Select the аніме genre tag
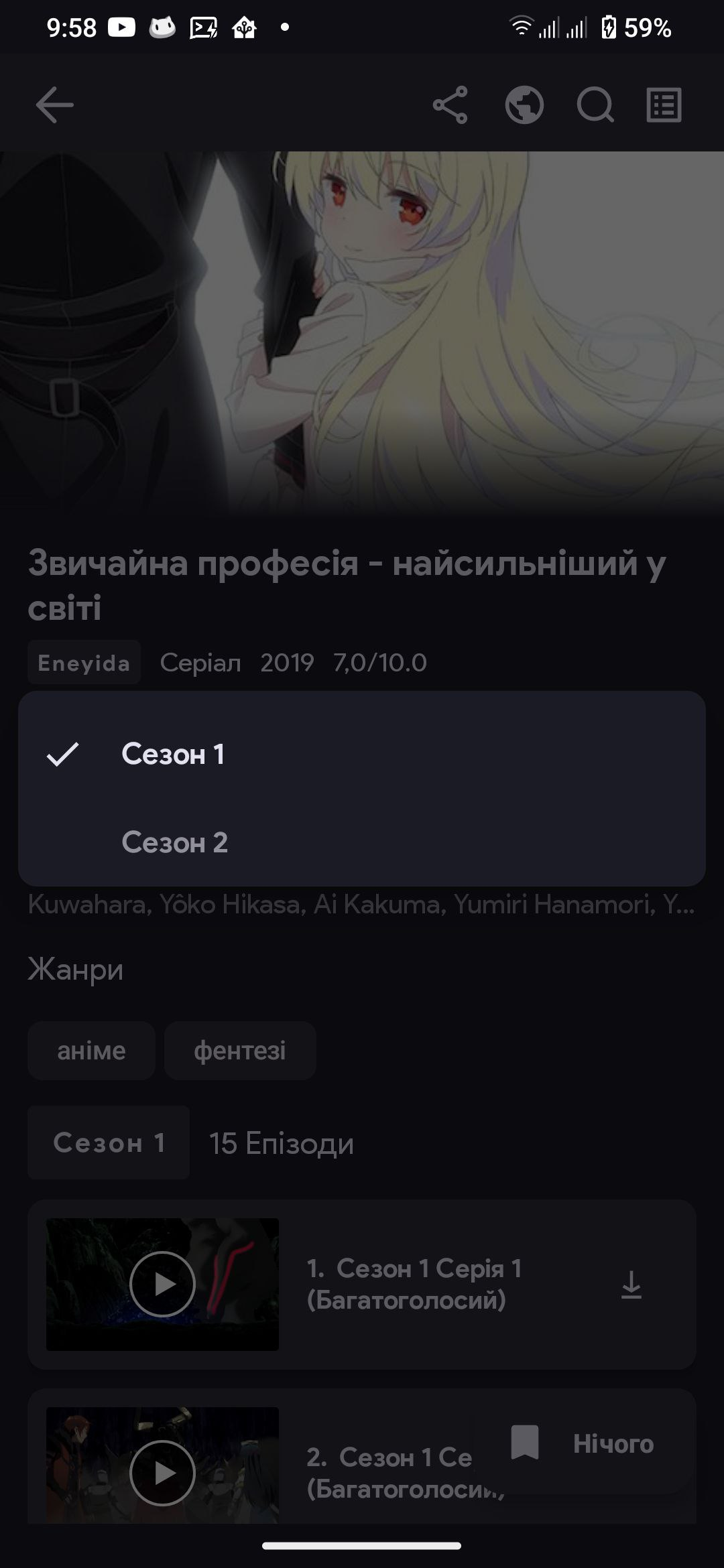The image size is (724, 1568). click(x=90, y=1051)
